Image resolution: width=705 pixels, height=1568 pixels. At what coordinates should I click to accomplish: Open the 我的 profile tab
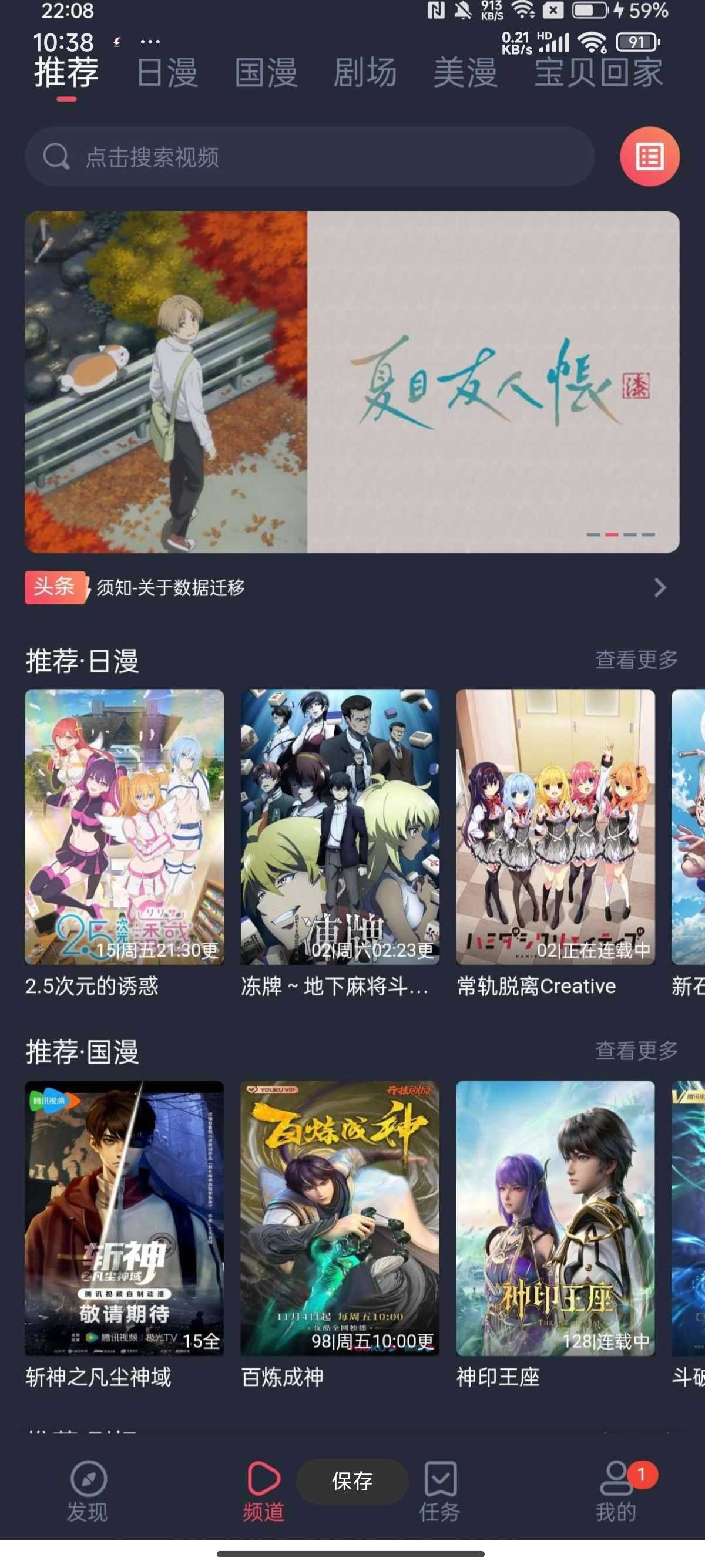pyautogui.click(x=616, y=1491)
